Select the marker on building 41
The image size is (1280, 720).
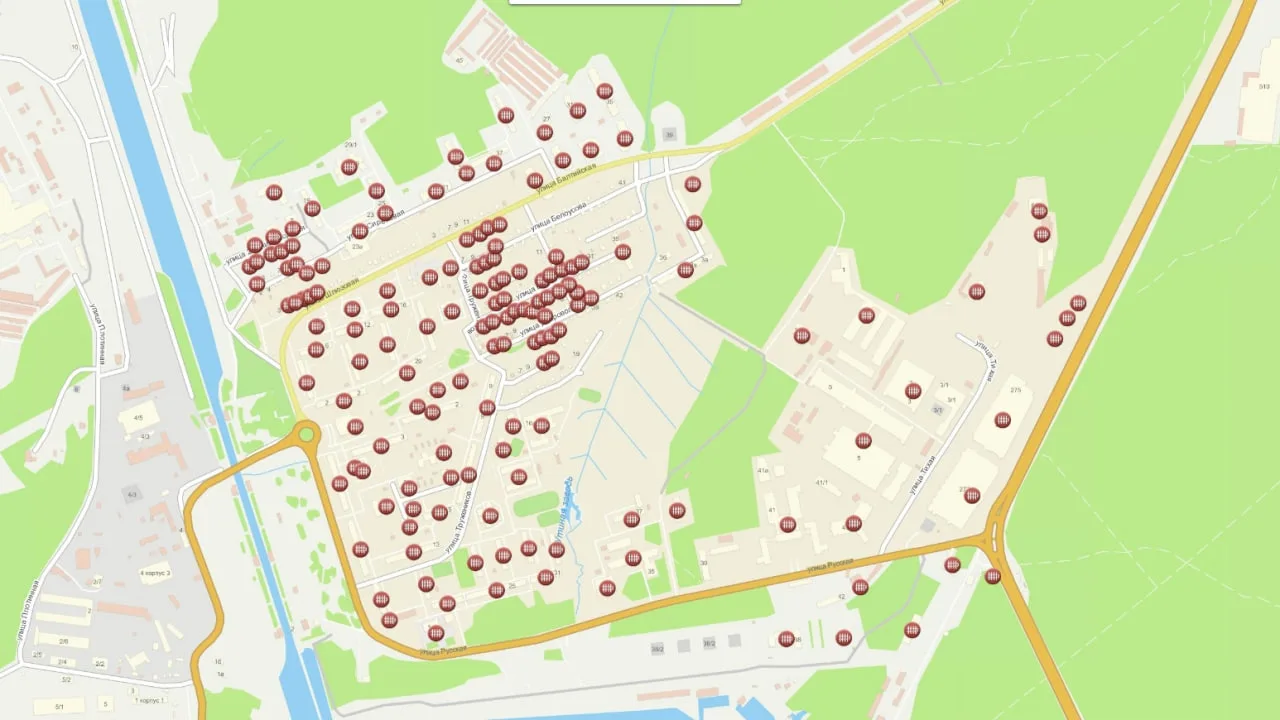(787, 524)
